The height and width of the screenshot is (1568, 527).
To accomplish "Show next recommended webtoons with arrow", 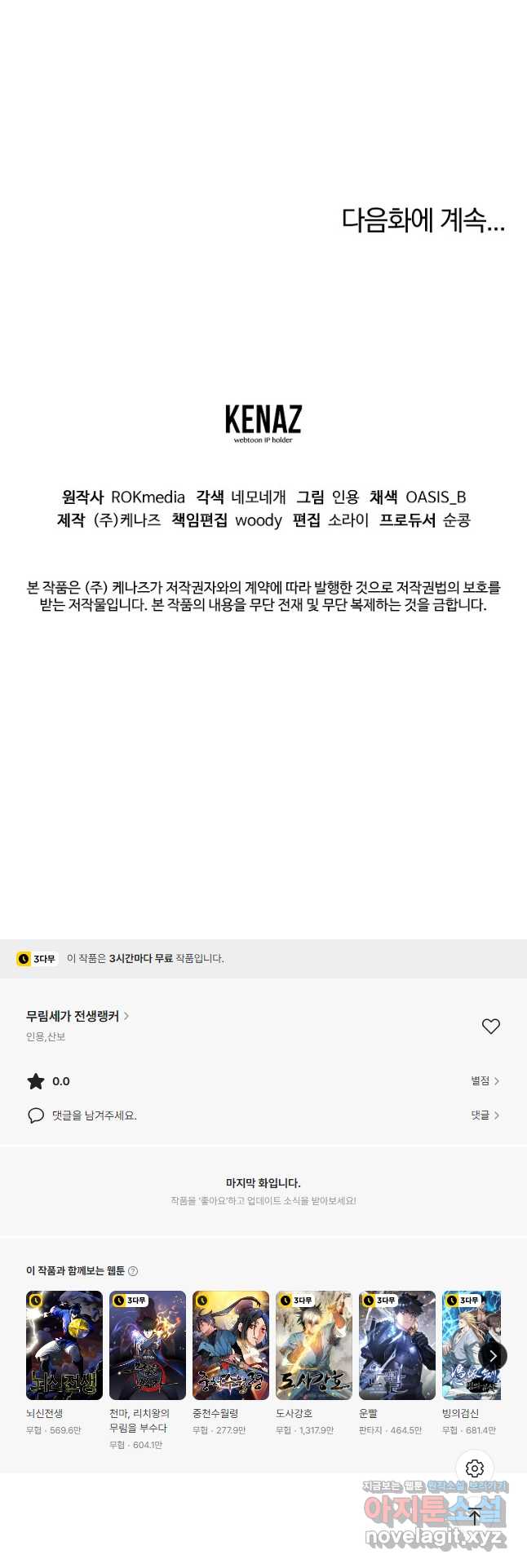I will pos(493,1356).
